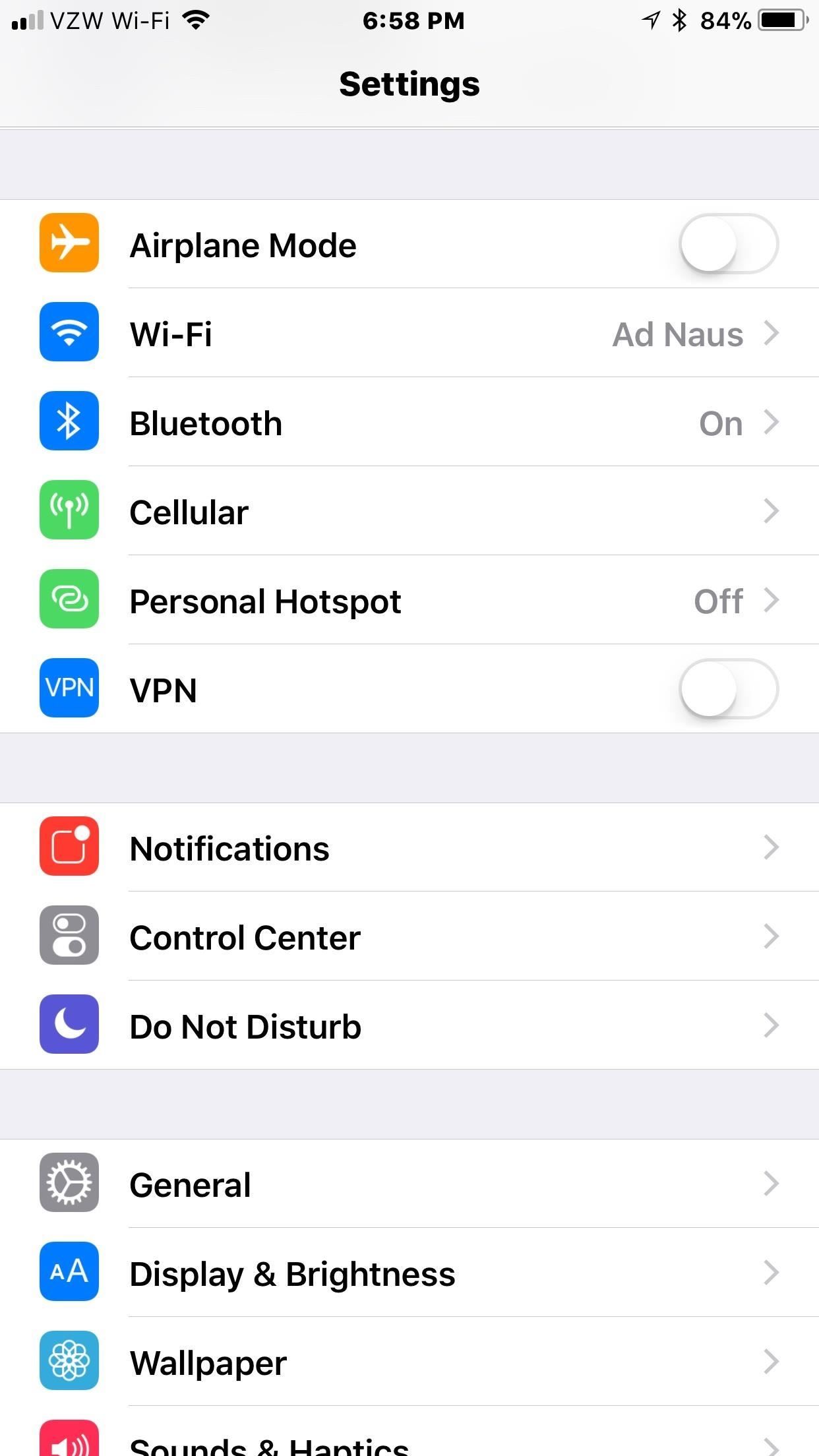
Task: Tap the Do Not Disturb moon icon
Action: click(69, 1025)
